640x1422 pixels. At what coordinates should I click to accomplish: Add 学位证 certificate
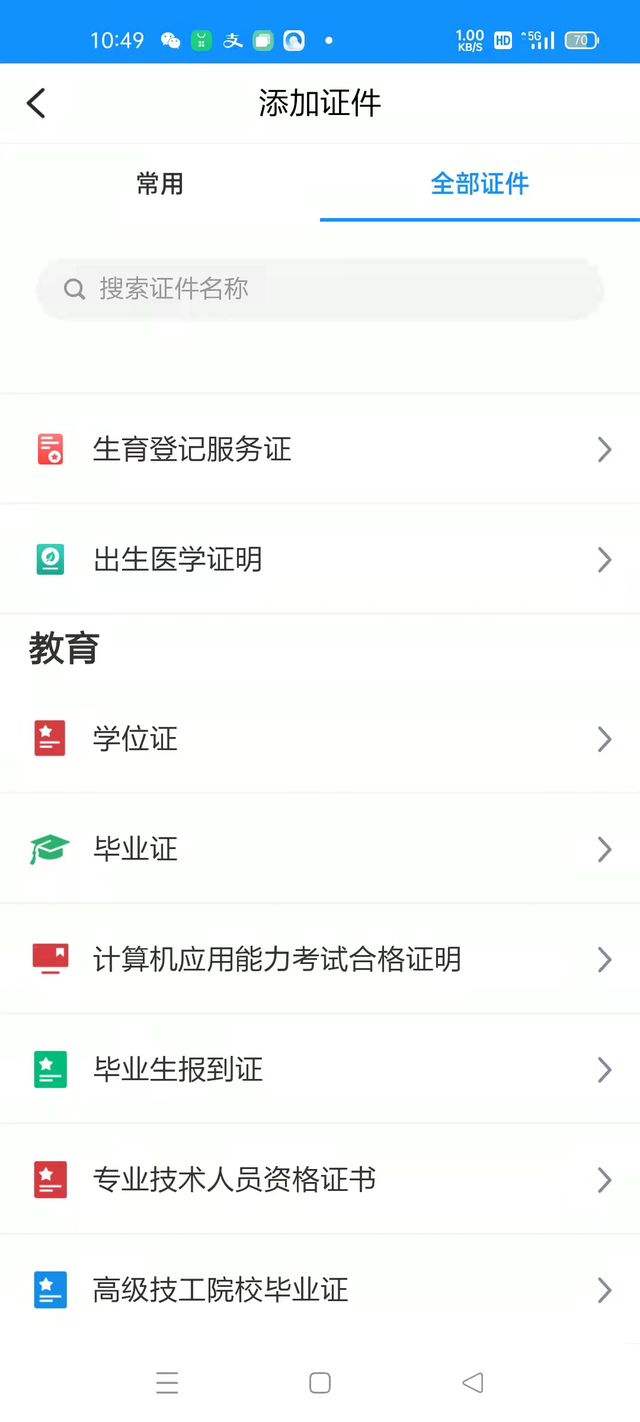[x=320, y=739]
